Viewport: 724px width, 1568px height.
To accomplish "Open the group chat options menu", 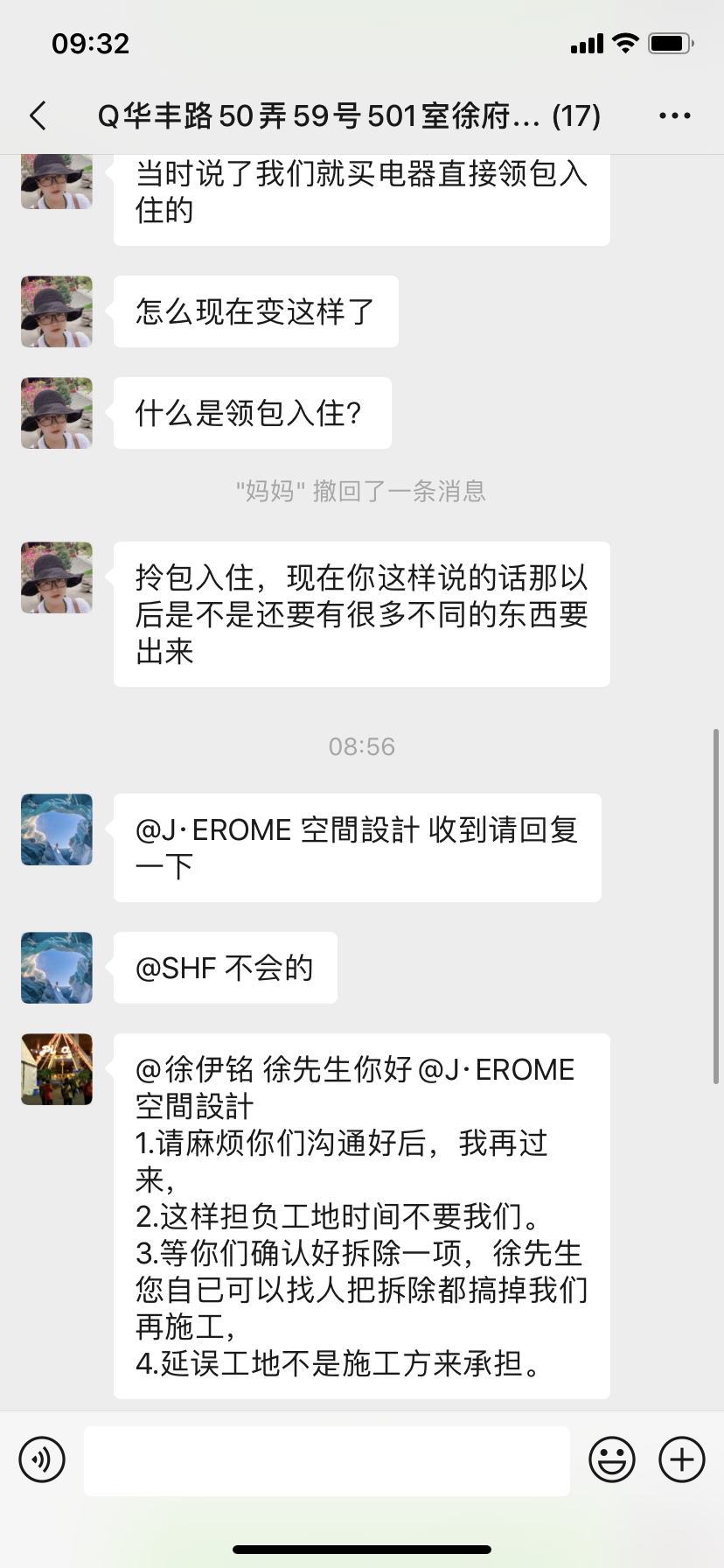I will click(x=674, y=115).
